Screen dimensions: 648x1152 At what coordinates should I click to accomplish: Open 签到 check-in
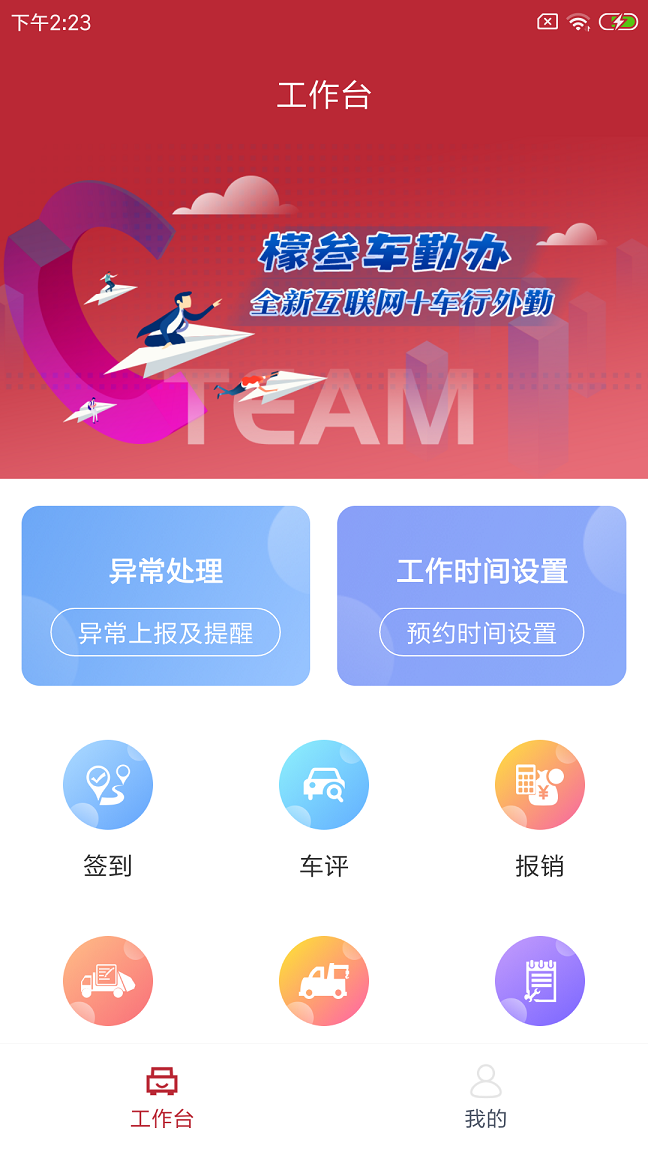point(108,786)
